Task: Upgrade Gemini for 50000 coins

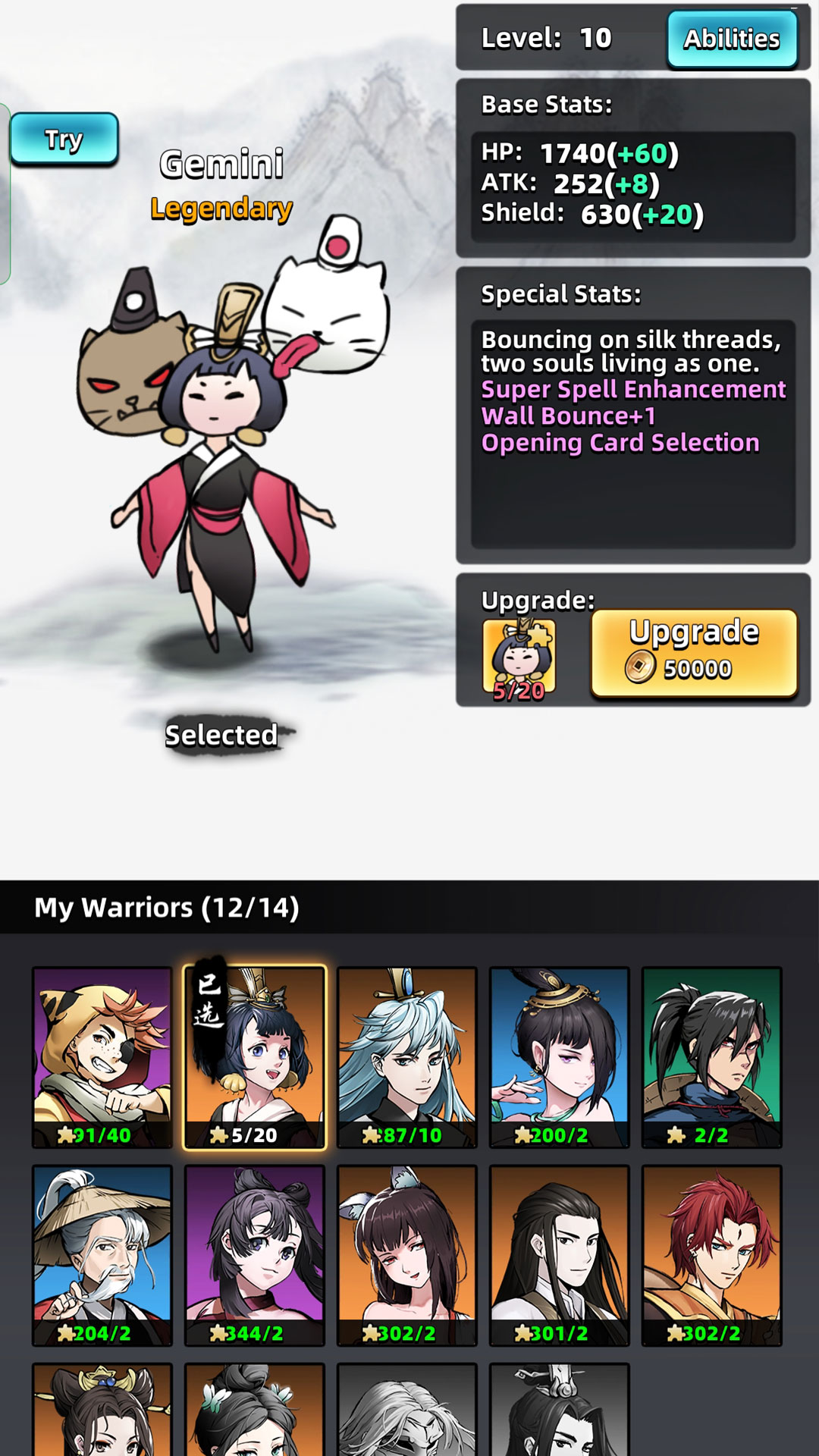Action: coord(694,654)
